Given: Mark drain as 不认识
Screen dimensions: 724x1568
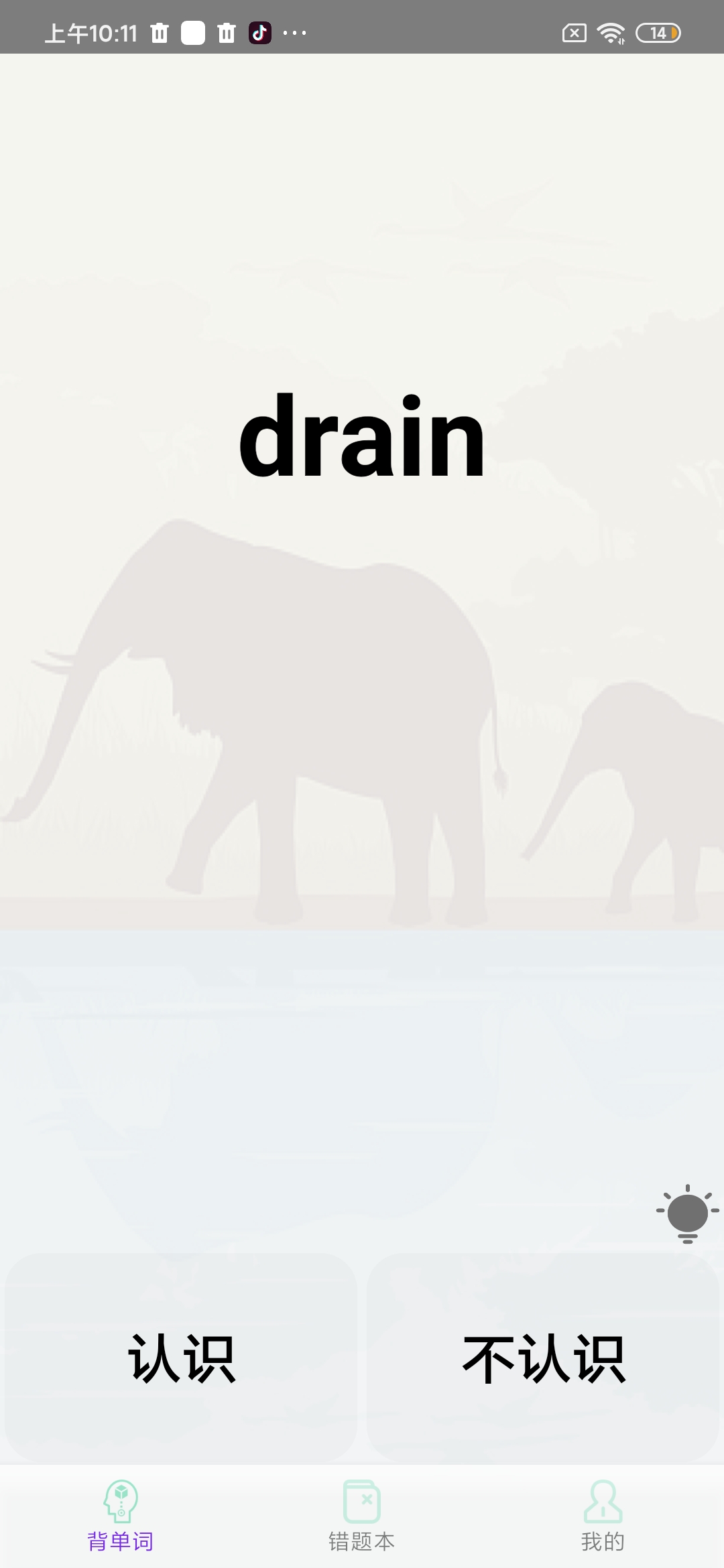Looking at the screenshot, I should [x=543, y=1358].
